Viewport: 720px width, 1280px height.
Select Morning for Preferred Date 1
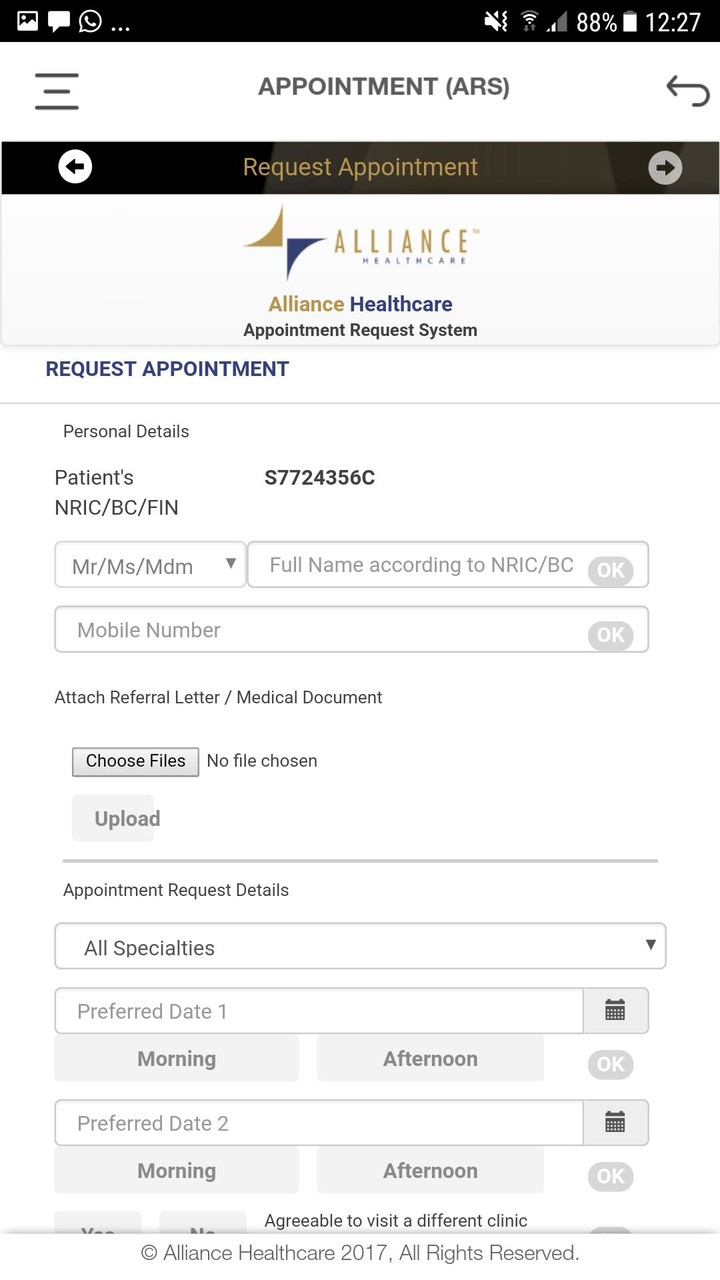click(x=176, y=1058)
